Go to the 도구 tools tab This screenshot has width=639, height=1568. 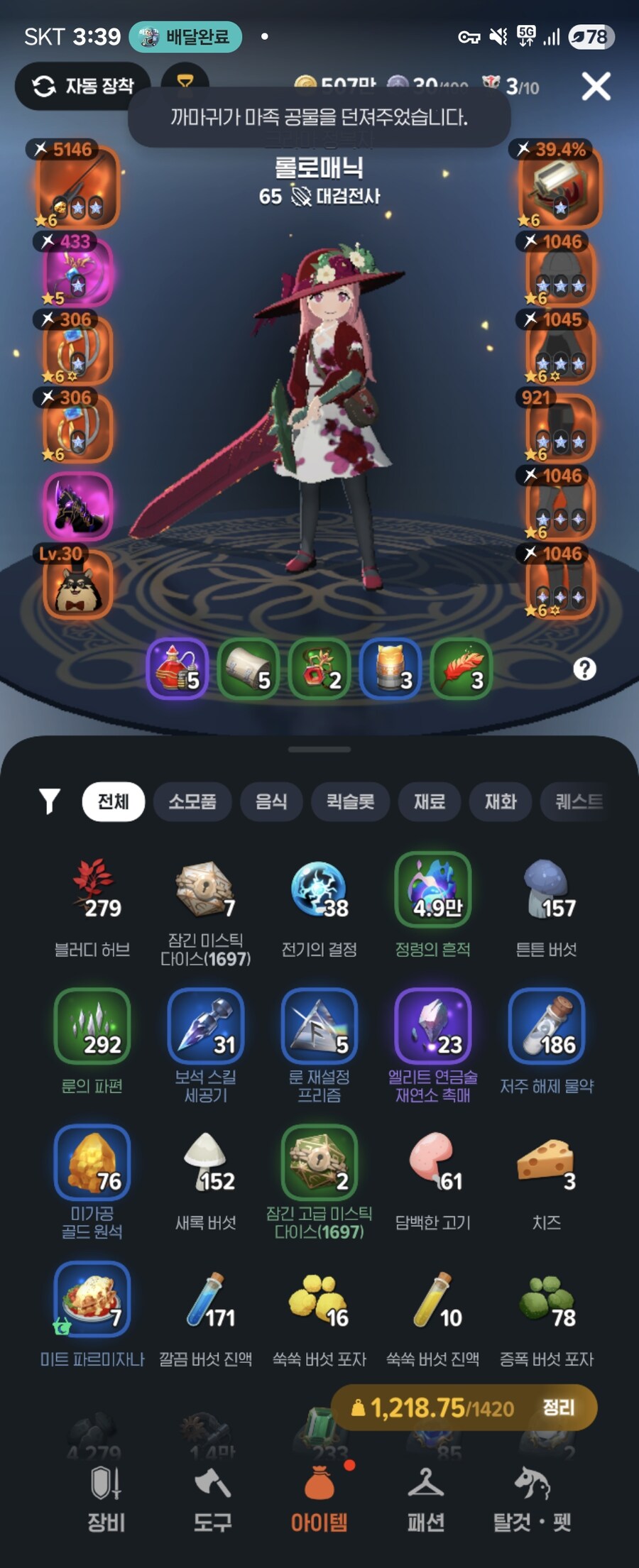213,1498
